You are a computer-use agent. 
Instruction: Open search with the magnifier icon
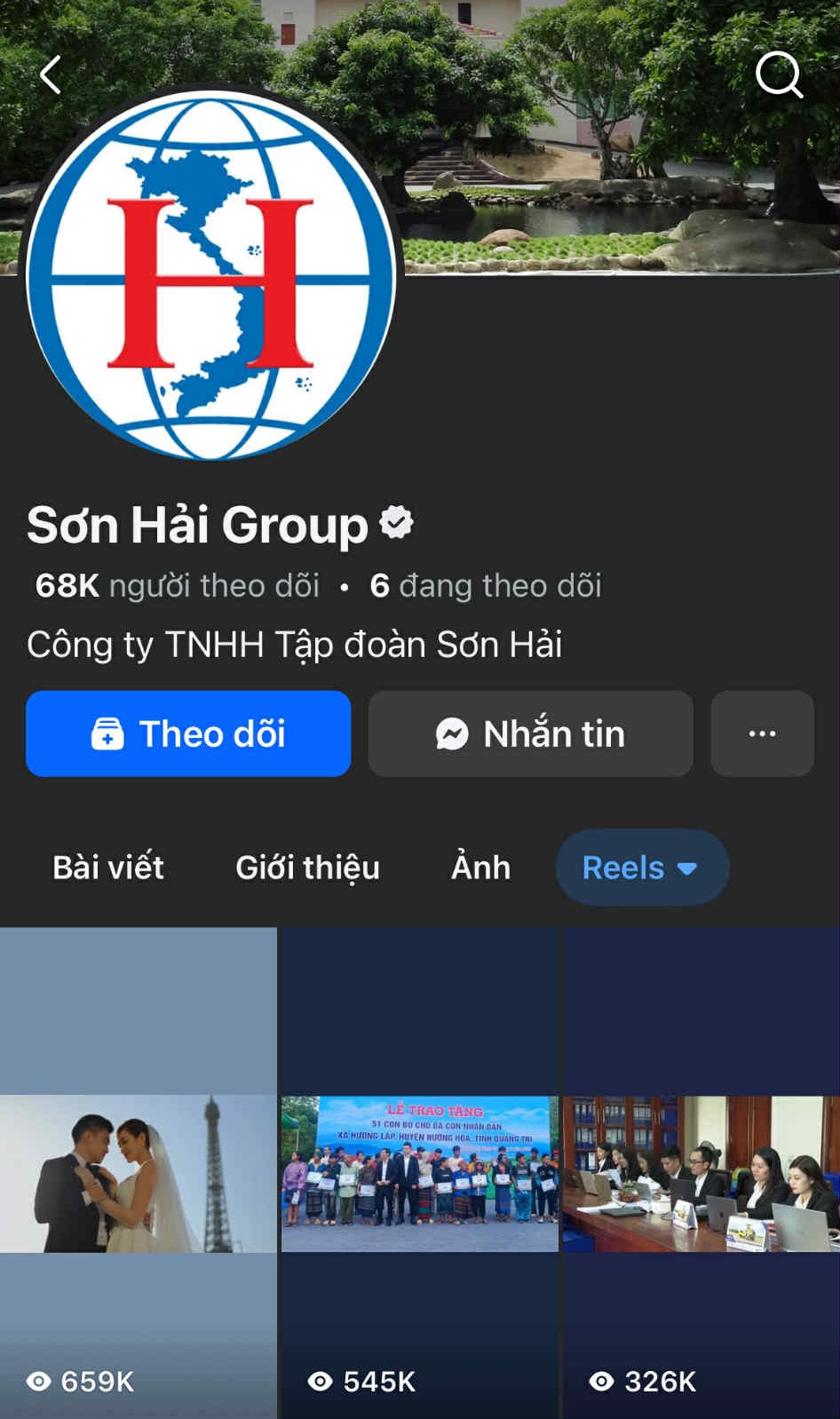779,75
